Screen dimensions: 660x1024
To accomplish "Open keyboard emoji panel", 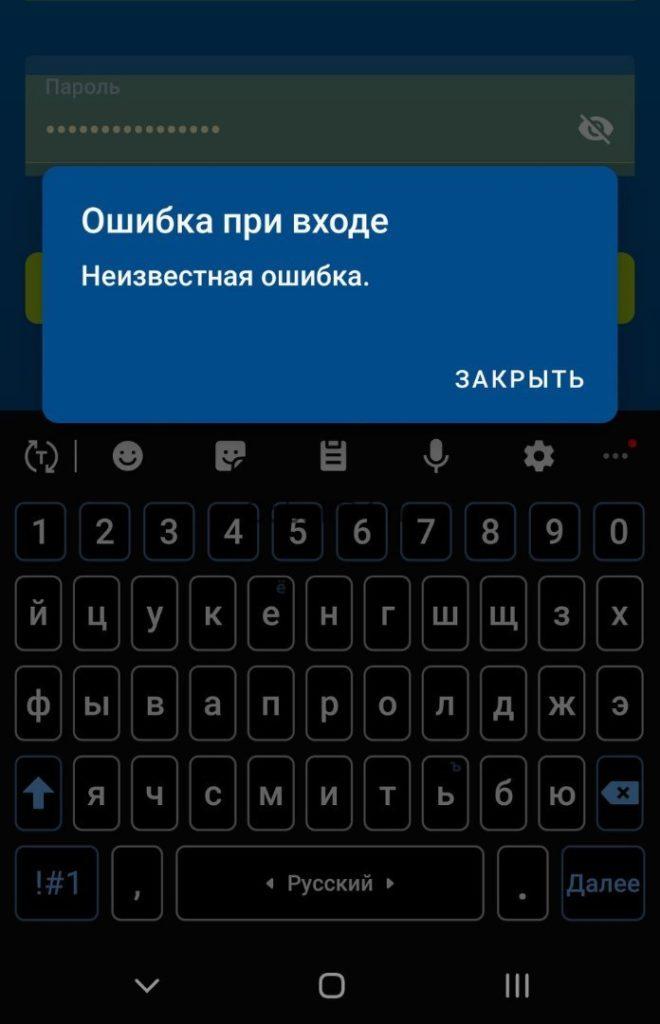I will click(127, 457).
